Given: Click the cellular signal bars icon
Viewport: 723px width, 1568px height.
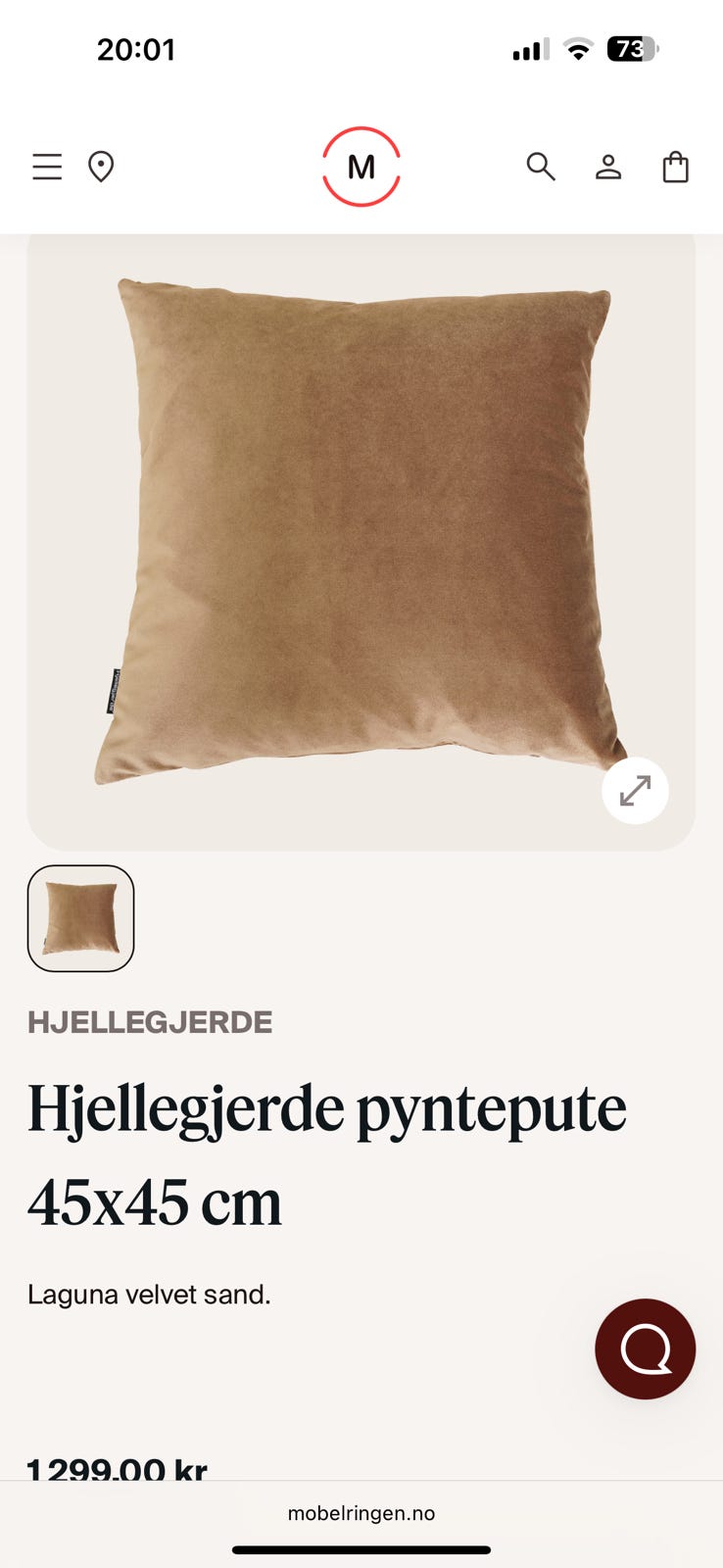Looking at the screenshot, I should pyautogui.click(x=530, y=49).
